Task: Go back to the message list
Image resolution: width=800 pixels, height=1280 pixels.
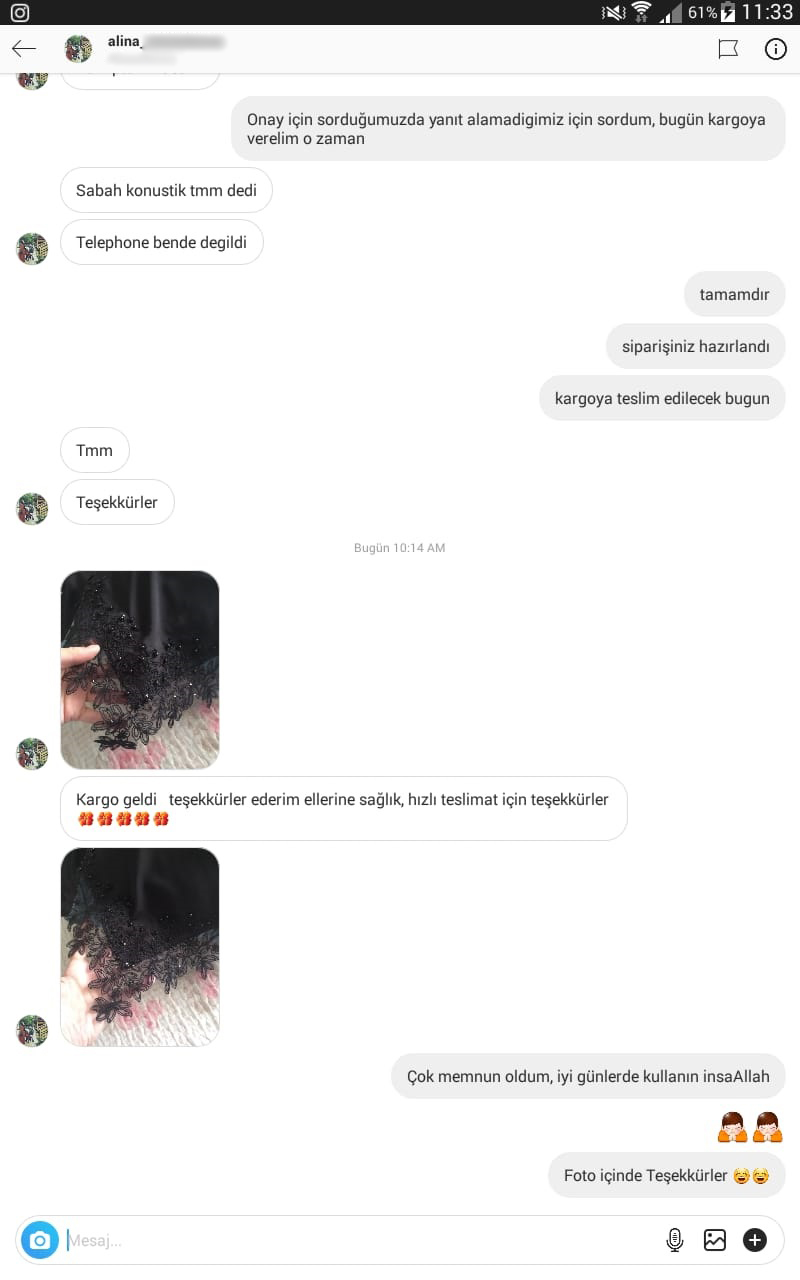Action: tap(24, 49)
